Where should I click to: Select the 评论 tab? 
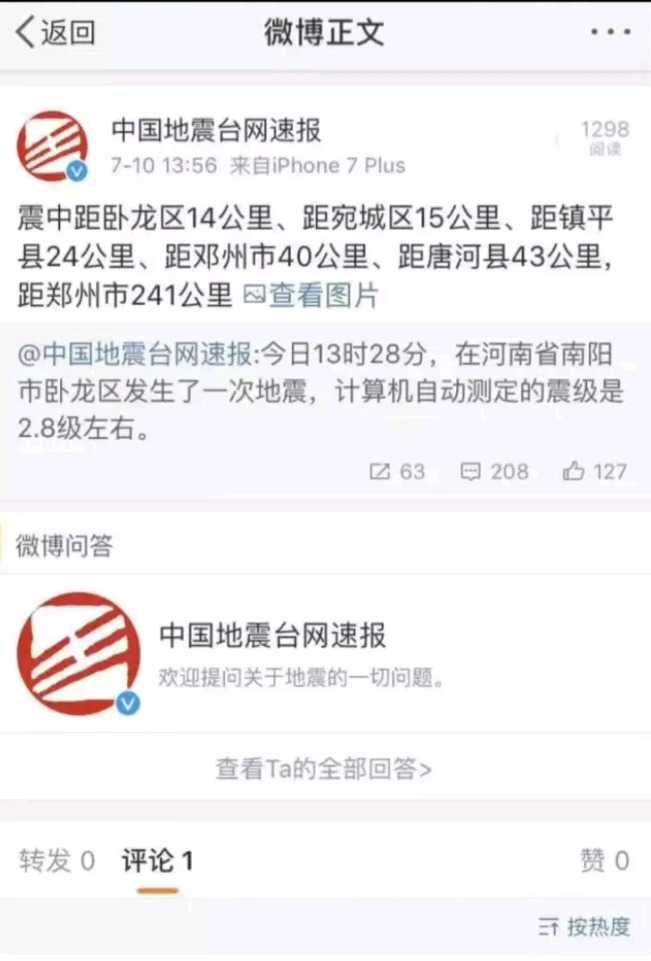[157, 860]
